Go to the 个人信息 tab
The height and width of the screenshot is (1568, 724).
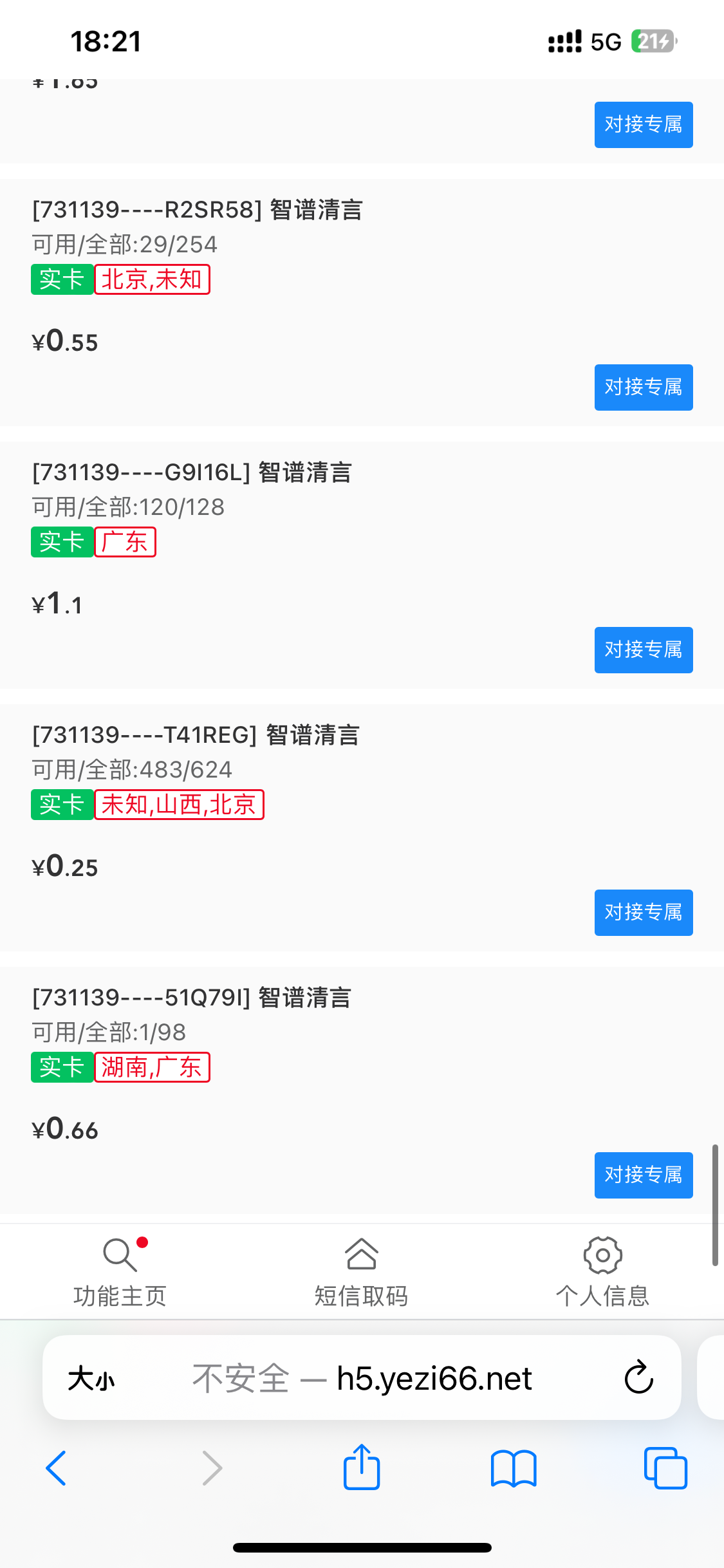(602, 1273)
